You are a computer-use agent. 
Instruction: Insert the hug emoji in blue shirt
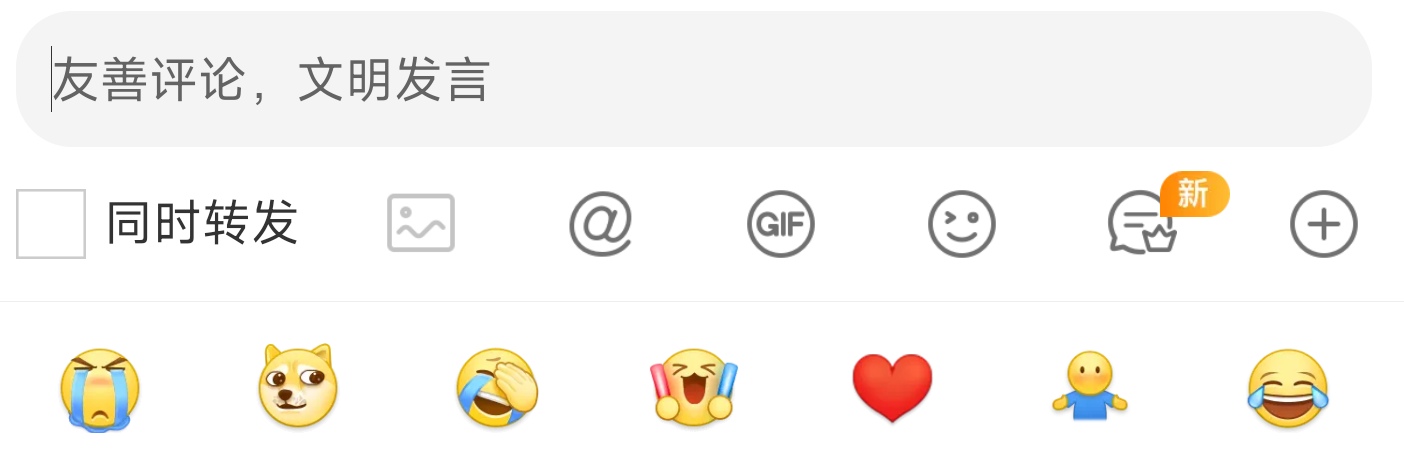pos(1089,387)
